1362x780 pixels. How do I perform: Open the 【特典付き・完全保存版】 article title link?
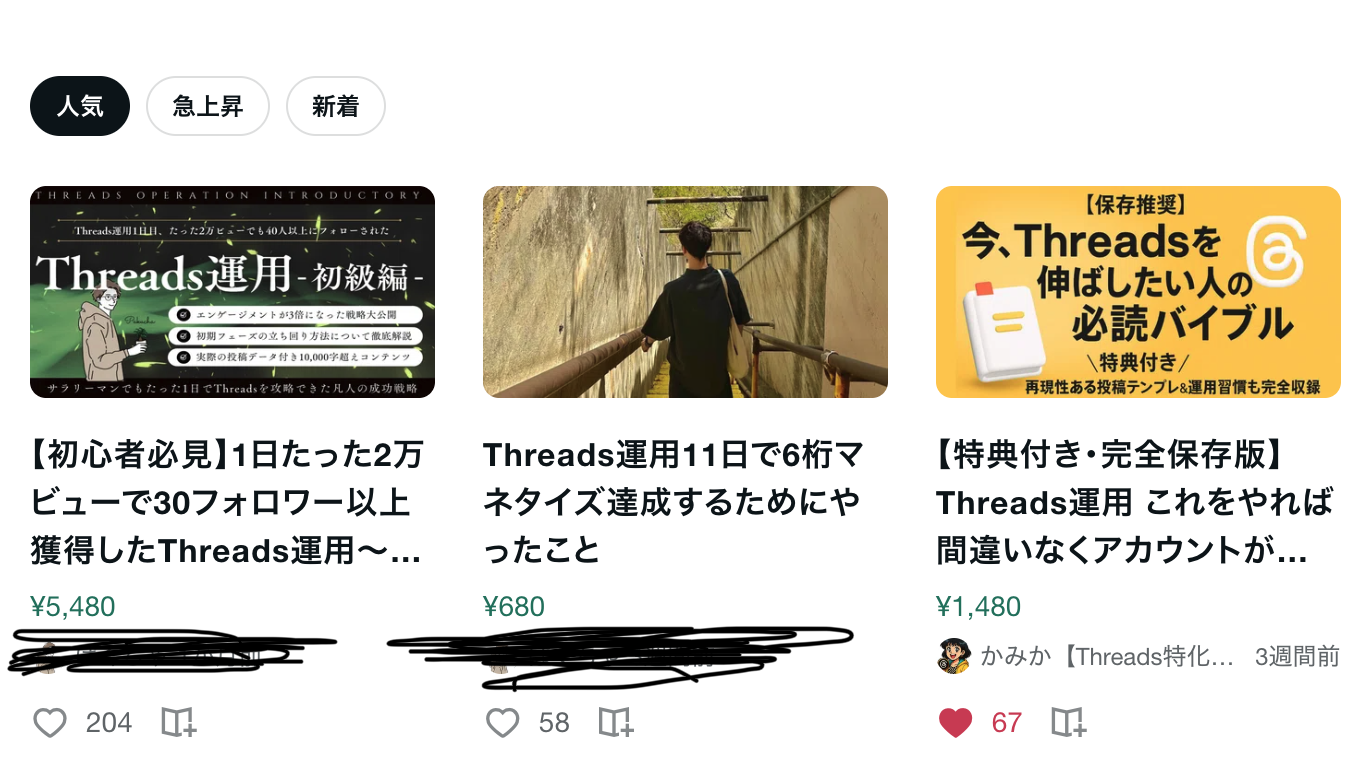click(1134, 502)
